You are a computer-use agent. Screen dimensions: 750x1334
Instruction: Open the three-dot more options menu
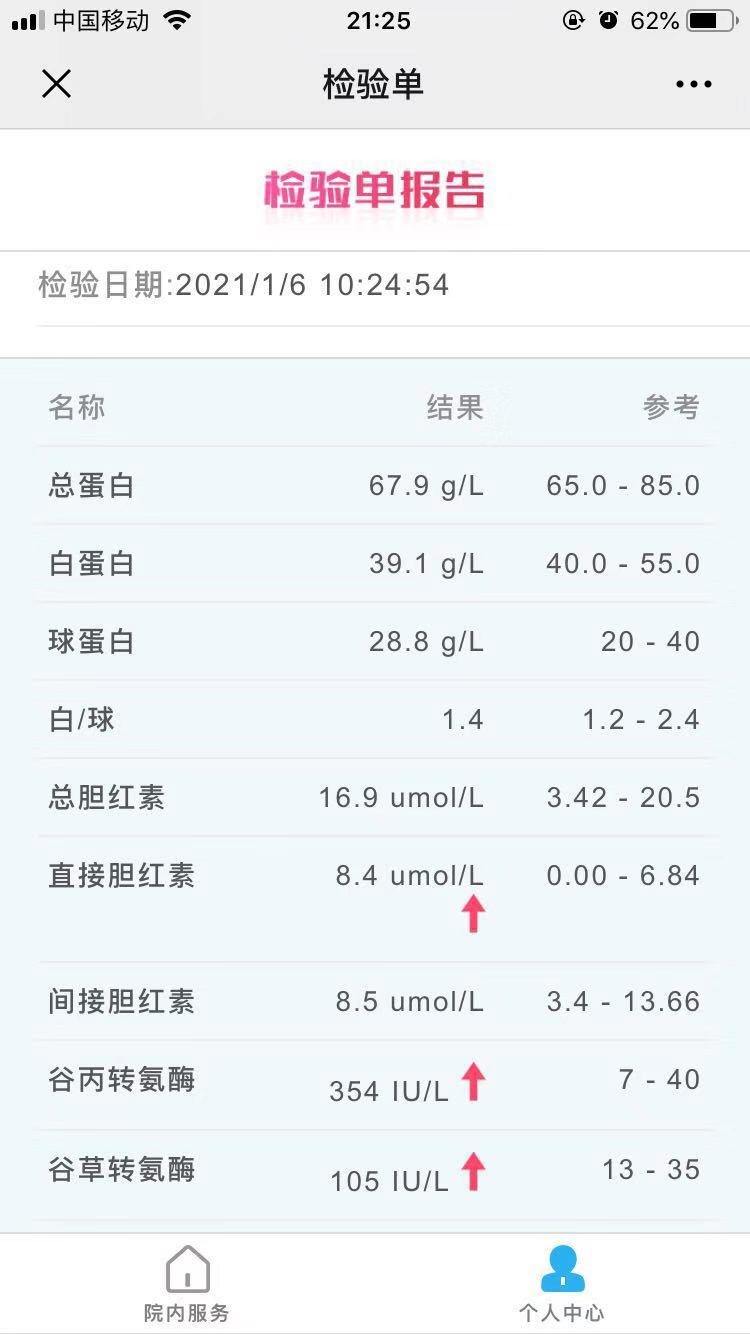coord(693,84)
